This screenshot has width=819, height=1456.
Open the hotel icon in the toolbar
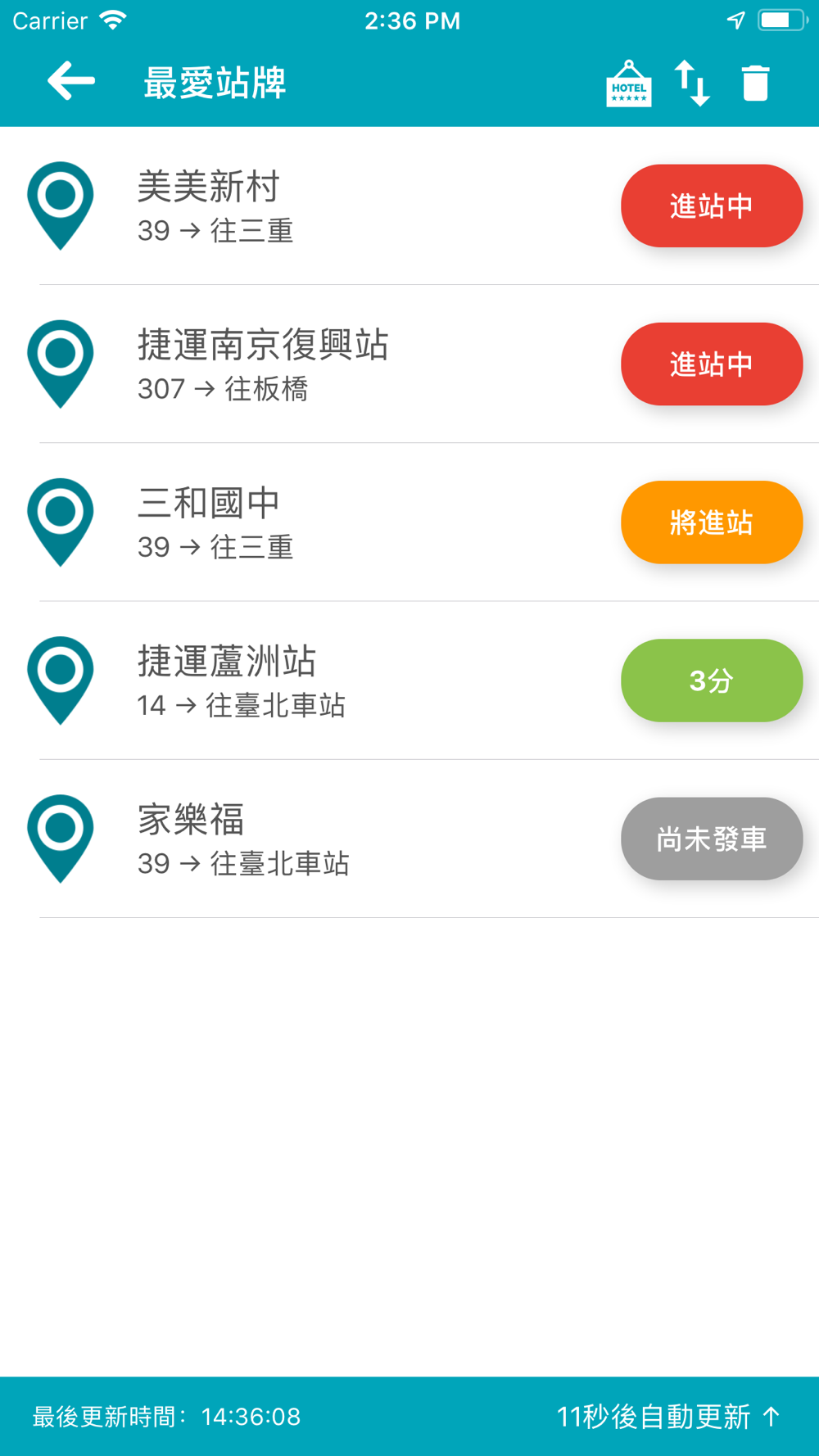tap(628, 84)
